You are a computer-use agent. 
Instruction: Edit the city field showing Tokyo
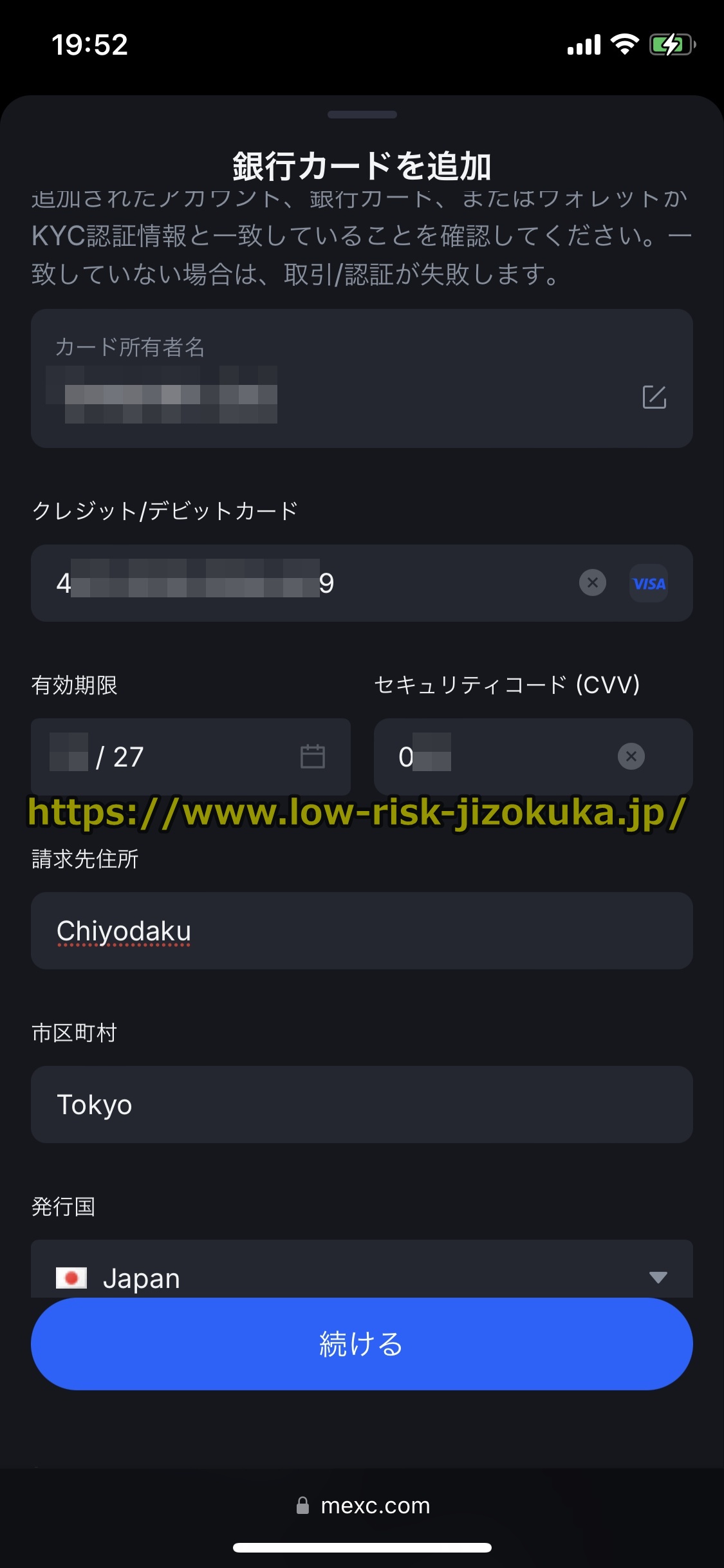[x=362, y=1105]
